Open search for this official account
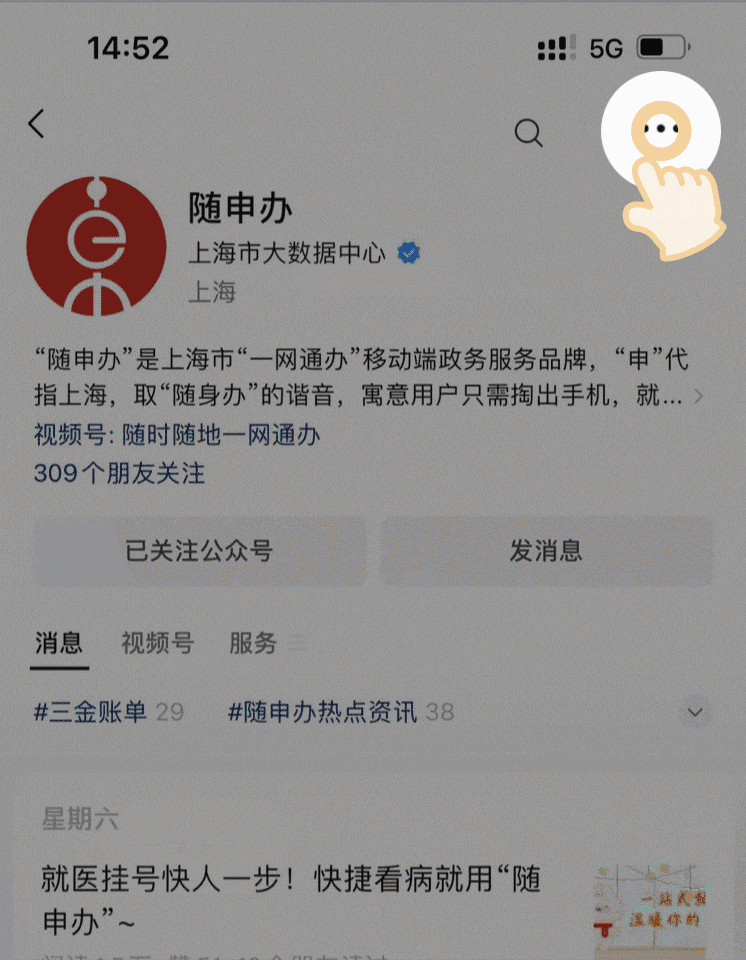The height and width of the screenshot is (960, 746). 528,131
